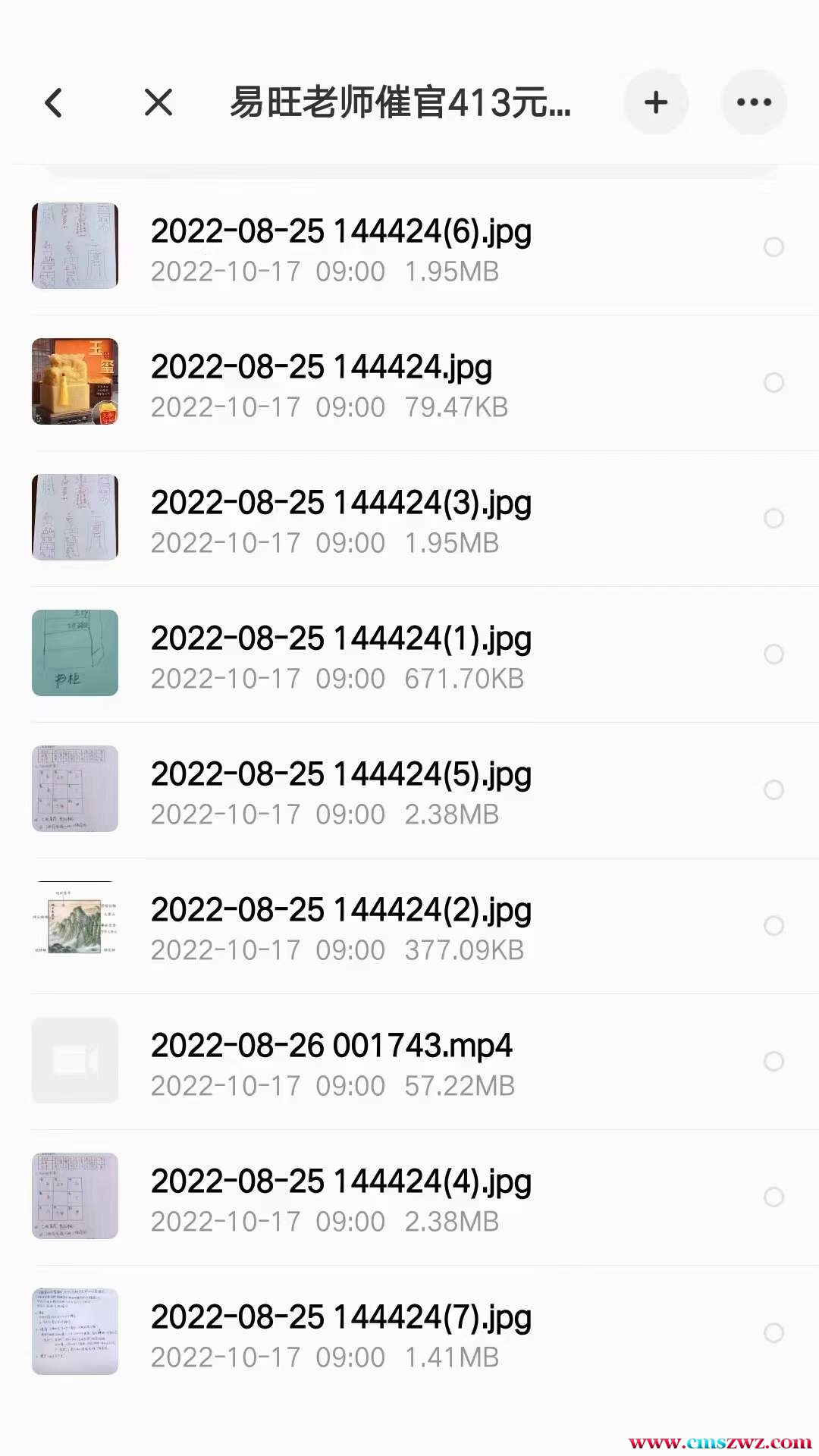Select the circle for 144424(6).jpg
Viewport: 819px width, 1456px height.
pyautogui.click(x=773, y=247)
